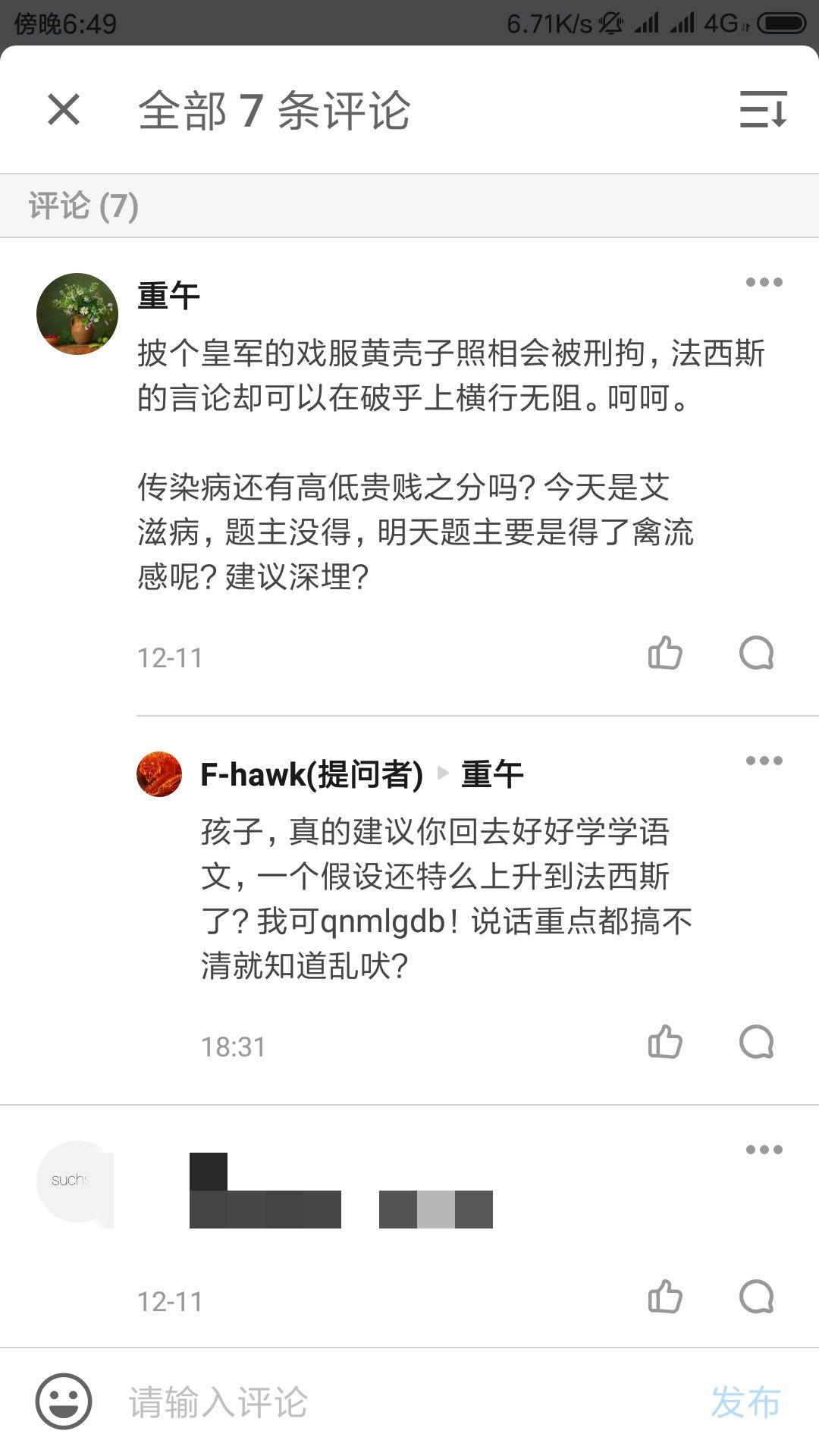Reply to F-hawk's comment
819x1456 pixels.
(756, 1042)
